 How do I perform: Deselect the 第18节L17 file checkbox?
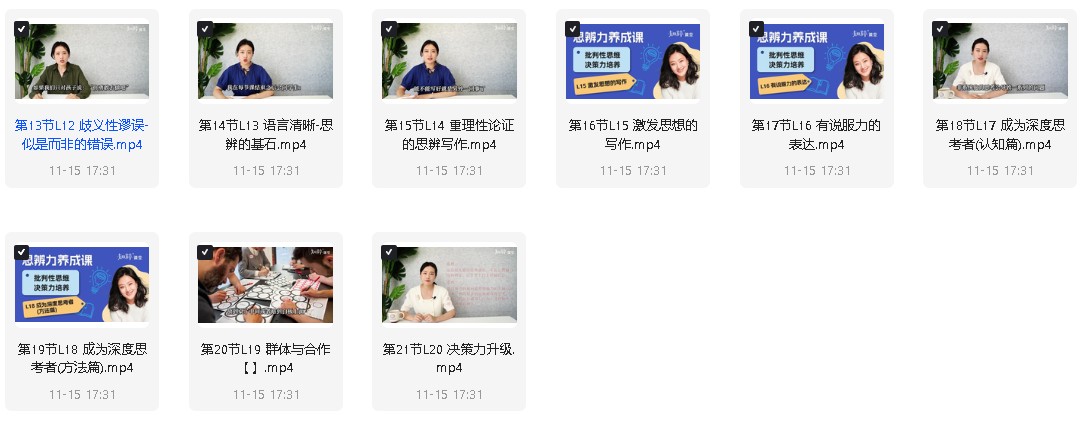[940, 29]
